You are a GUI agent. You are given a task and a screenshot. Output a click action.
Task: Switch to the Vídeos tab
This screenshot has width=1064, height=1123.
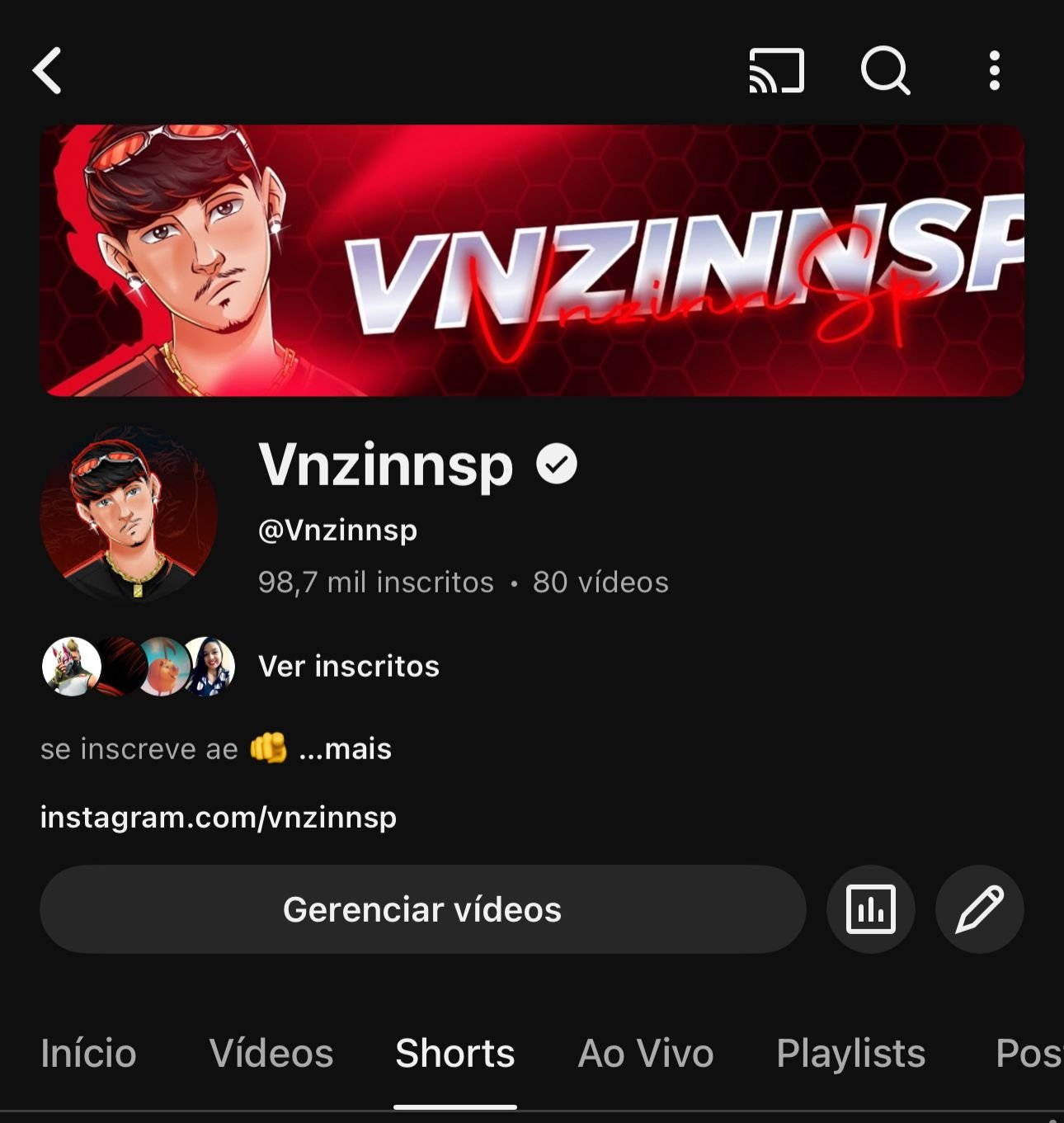(271, 1054)
